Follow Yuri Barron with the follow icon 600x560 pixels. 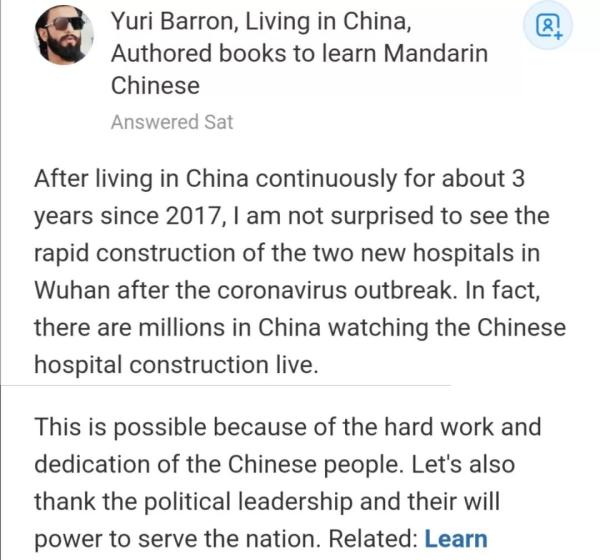(549, 26)
